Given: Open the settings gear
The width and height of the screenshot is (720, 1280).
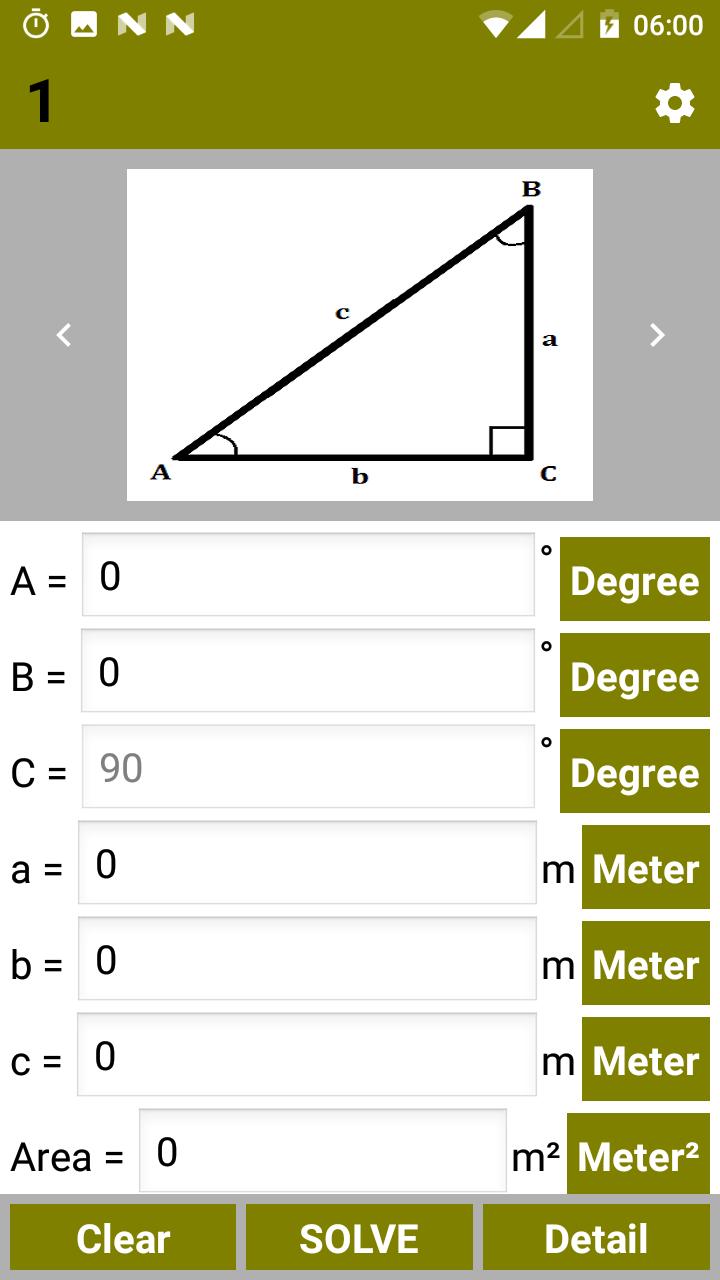Looking at the screenshot, I should (x=675, y=103).
